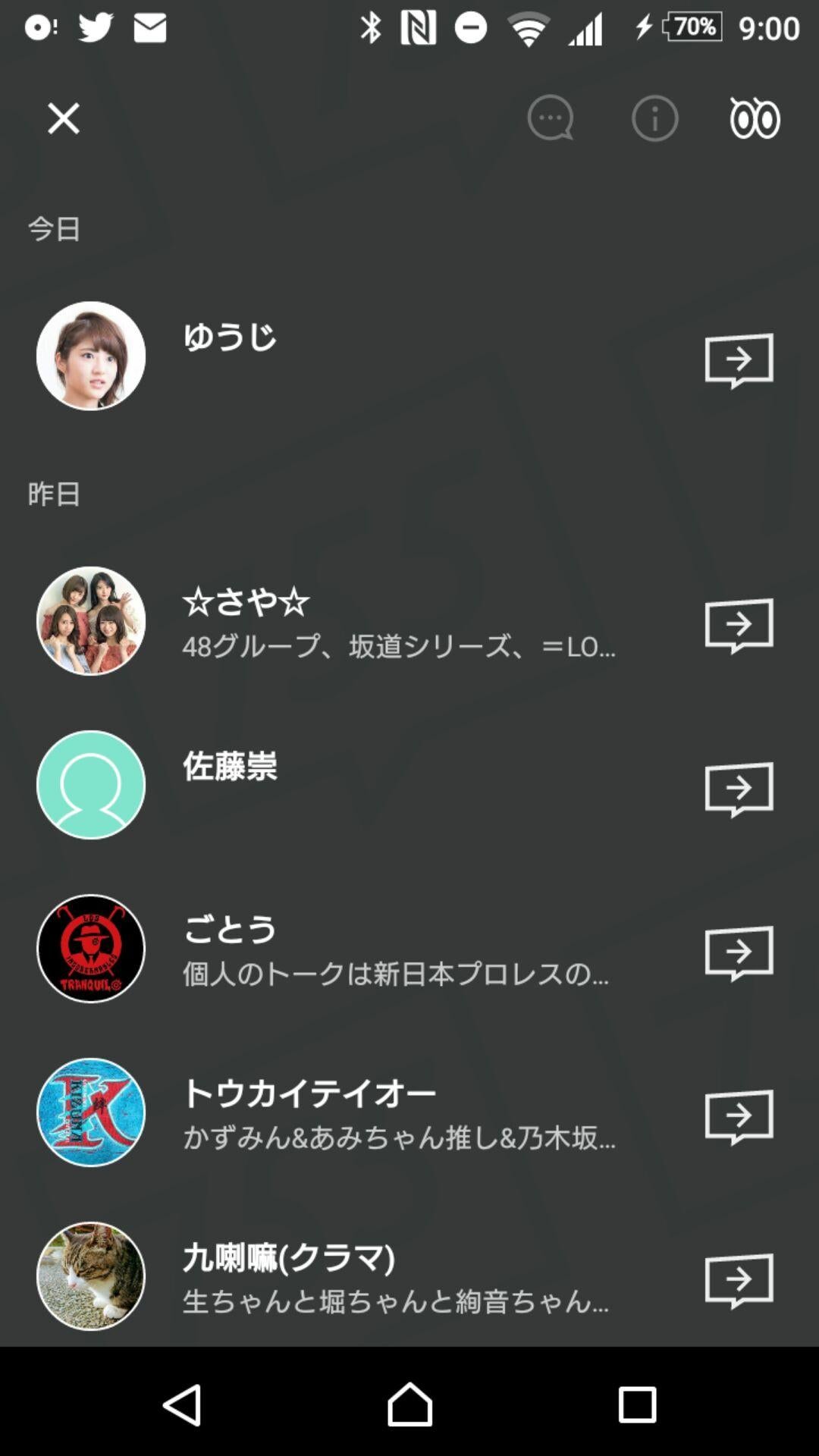This screenshot has width=819, height=1456.
Task: Open the Gmail notification in status bar
Action: pos(149,28)
